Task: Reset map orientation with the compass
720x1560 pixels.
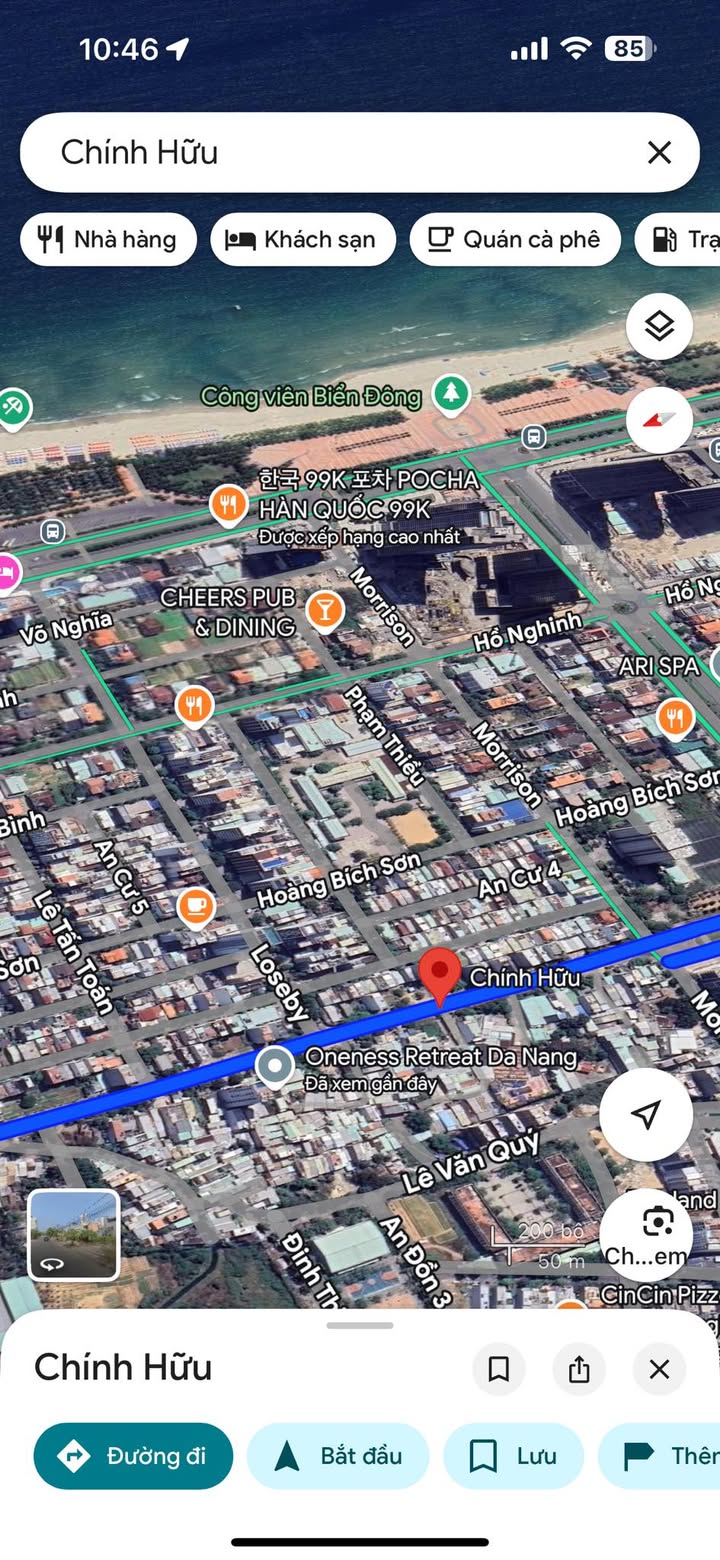Action: pos(659,418)
